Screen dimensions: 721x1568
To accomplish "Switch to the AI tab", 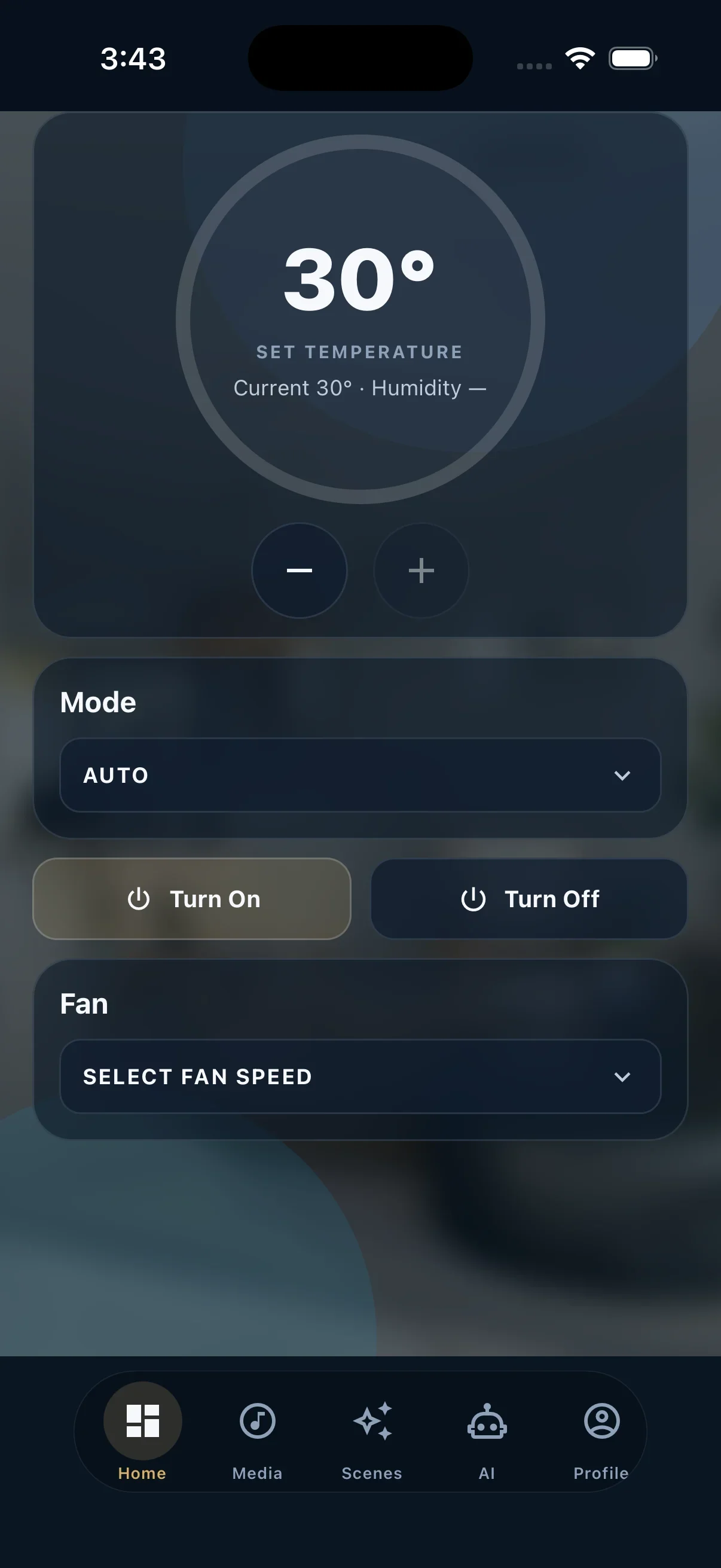I will pyautogui.click(x=487, y=1432).
